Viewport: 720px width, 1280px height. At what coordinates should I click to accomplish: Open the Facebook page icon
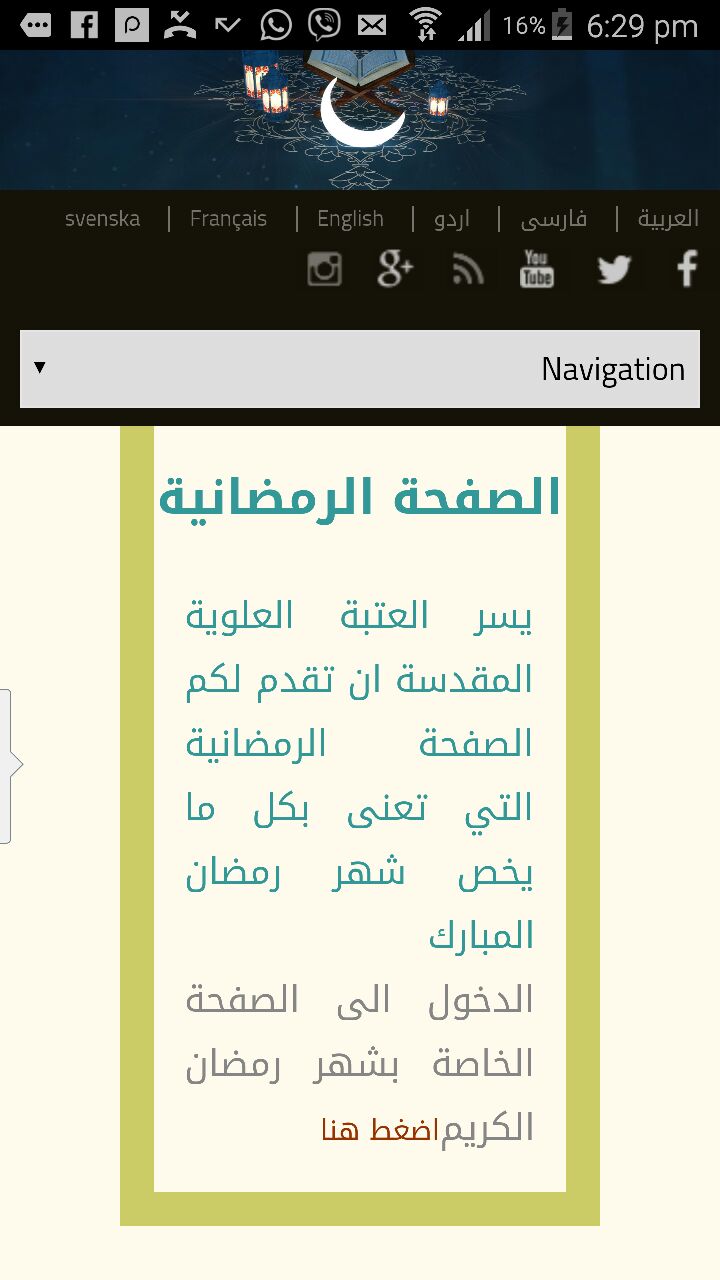[686, 269]
